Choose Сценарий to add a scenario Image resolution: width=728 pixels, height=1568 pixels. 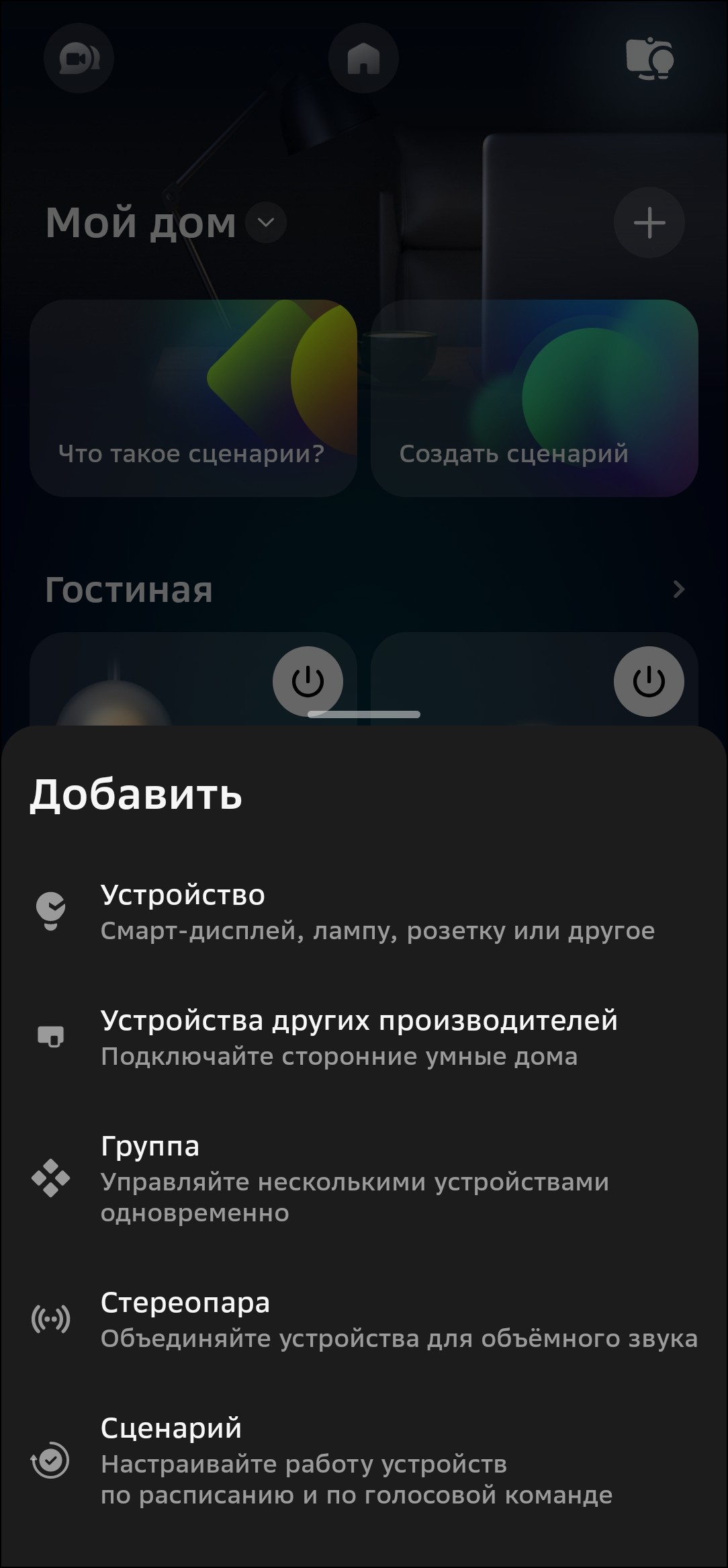(363, 1461)
